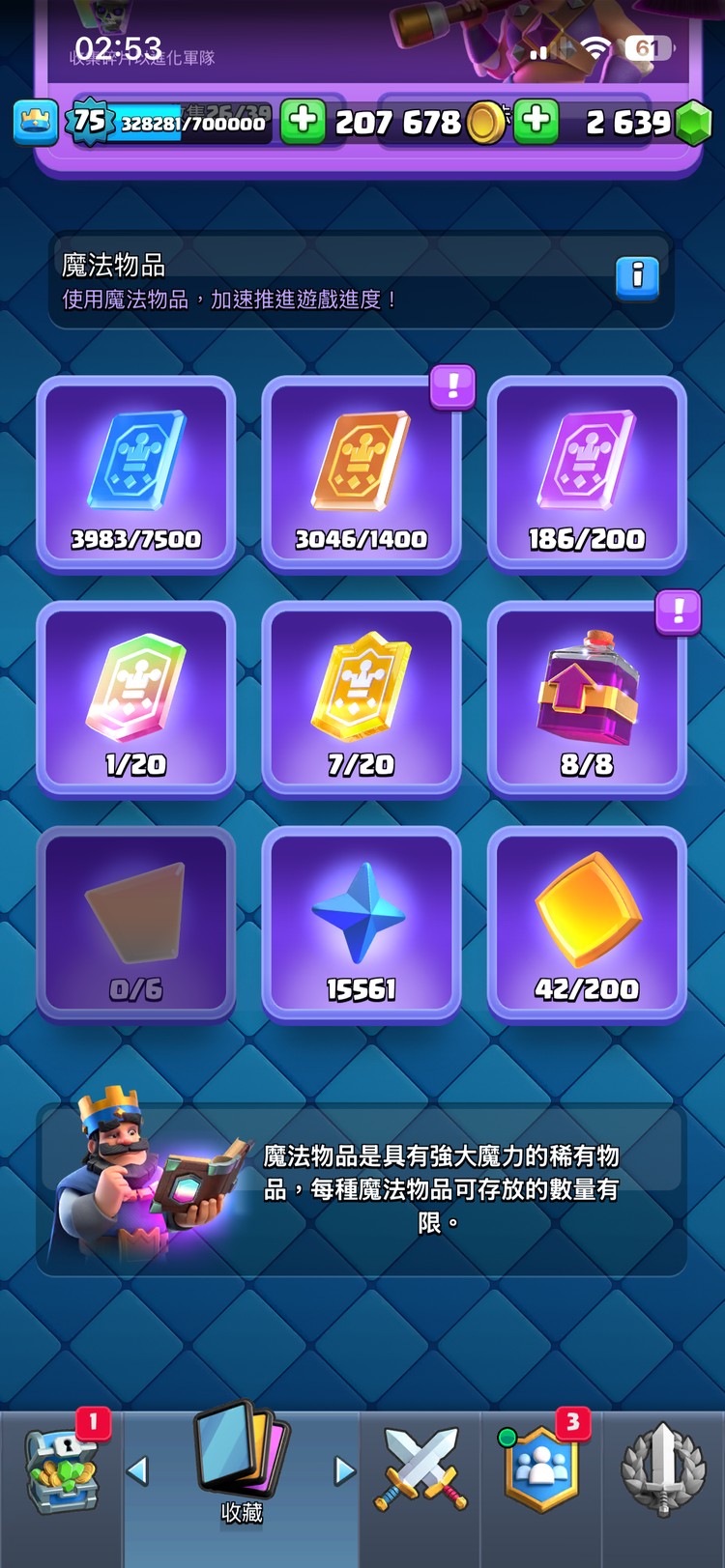Tap the green plus next to gold
Image resolution: width=725 pixels, height=1568 pixels.
click(x=303, y=121)
